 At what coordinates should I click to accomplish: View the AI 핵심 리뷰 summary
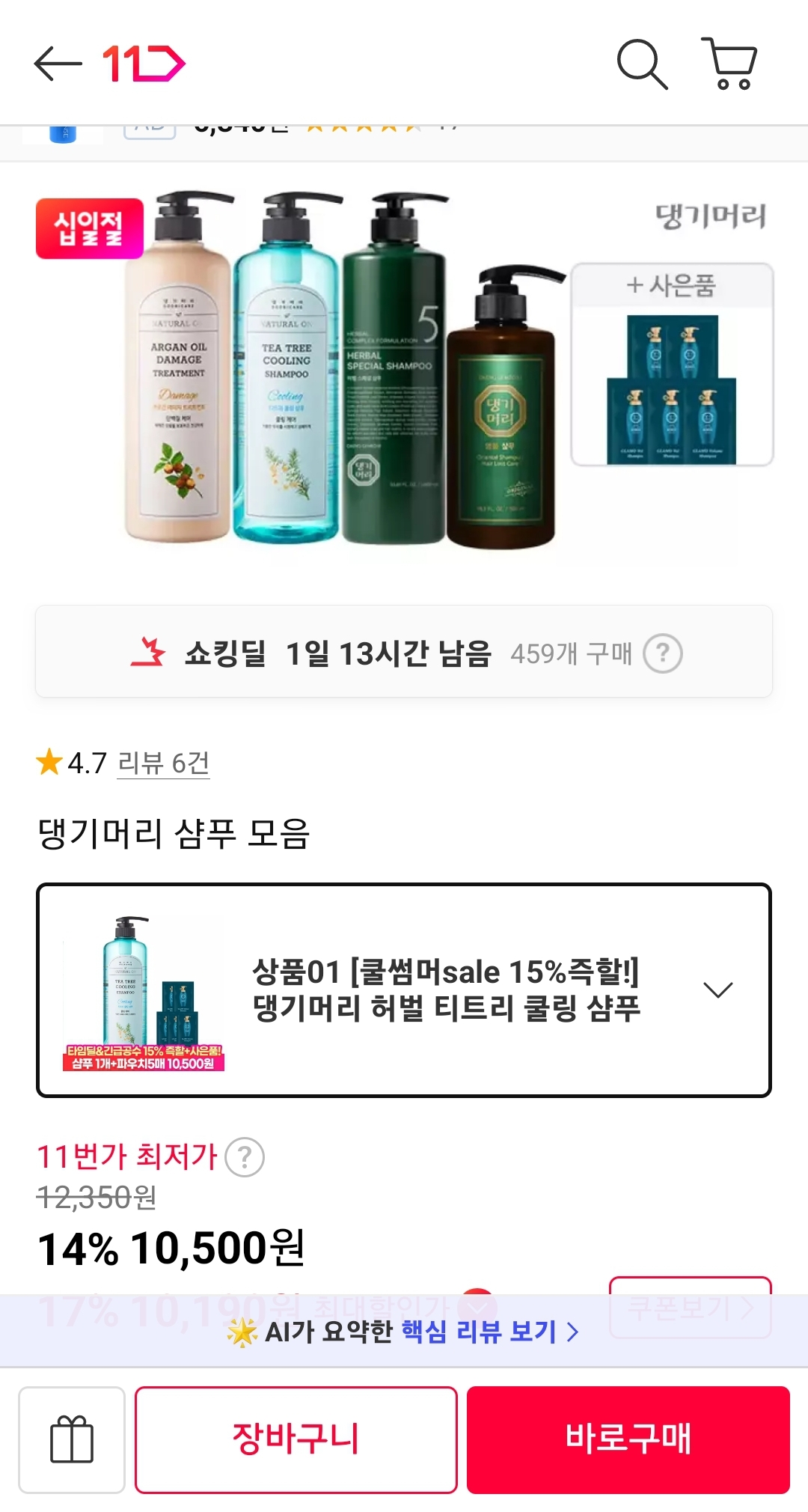404,1332
